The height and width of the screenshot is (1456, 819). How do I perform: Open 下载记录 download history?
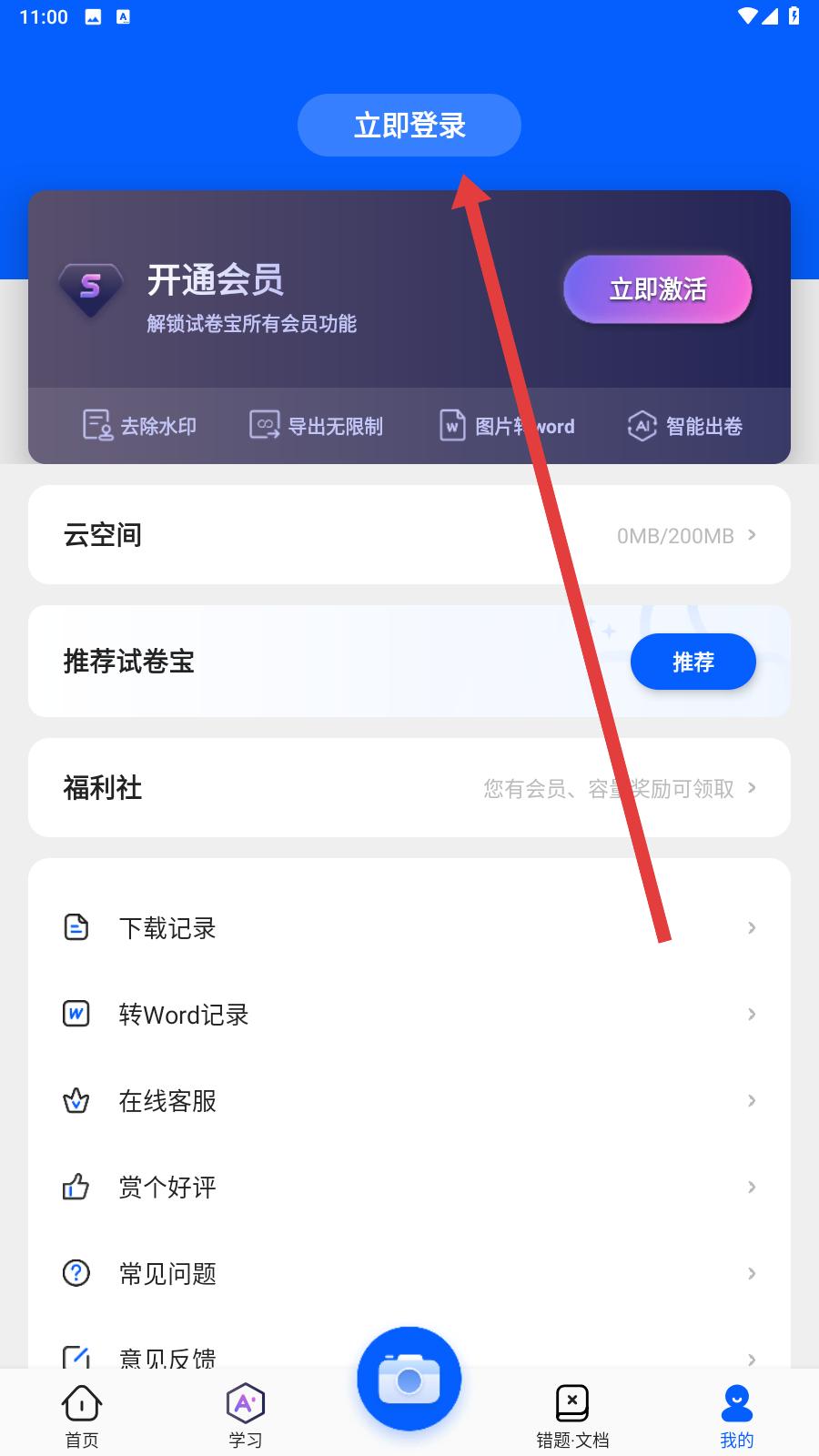coord(409,927)
